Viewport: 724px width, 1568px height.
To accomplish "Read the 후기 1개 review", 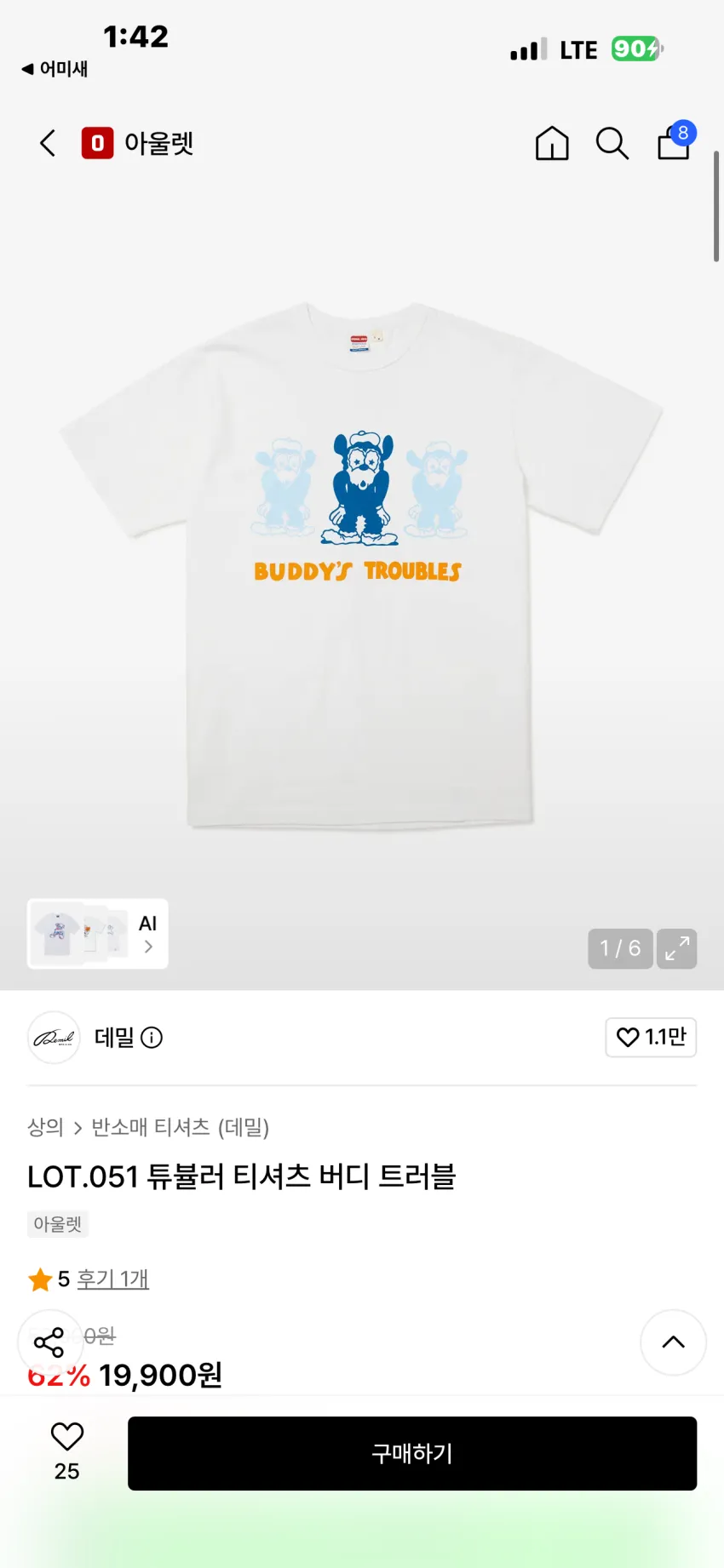I will tap(112, 1279).
